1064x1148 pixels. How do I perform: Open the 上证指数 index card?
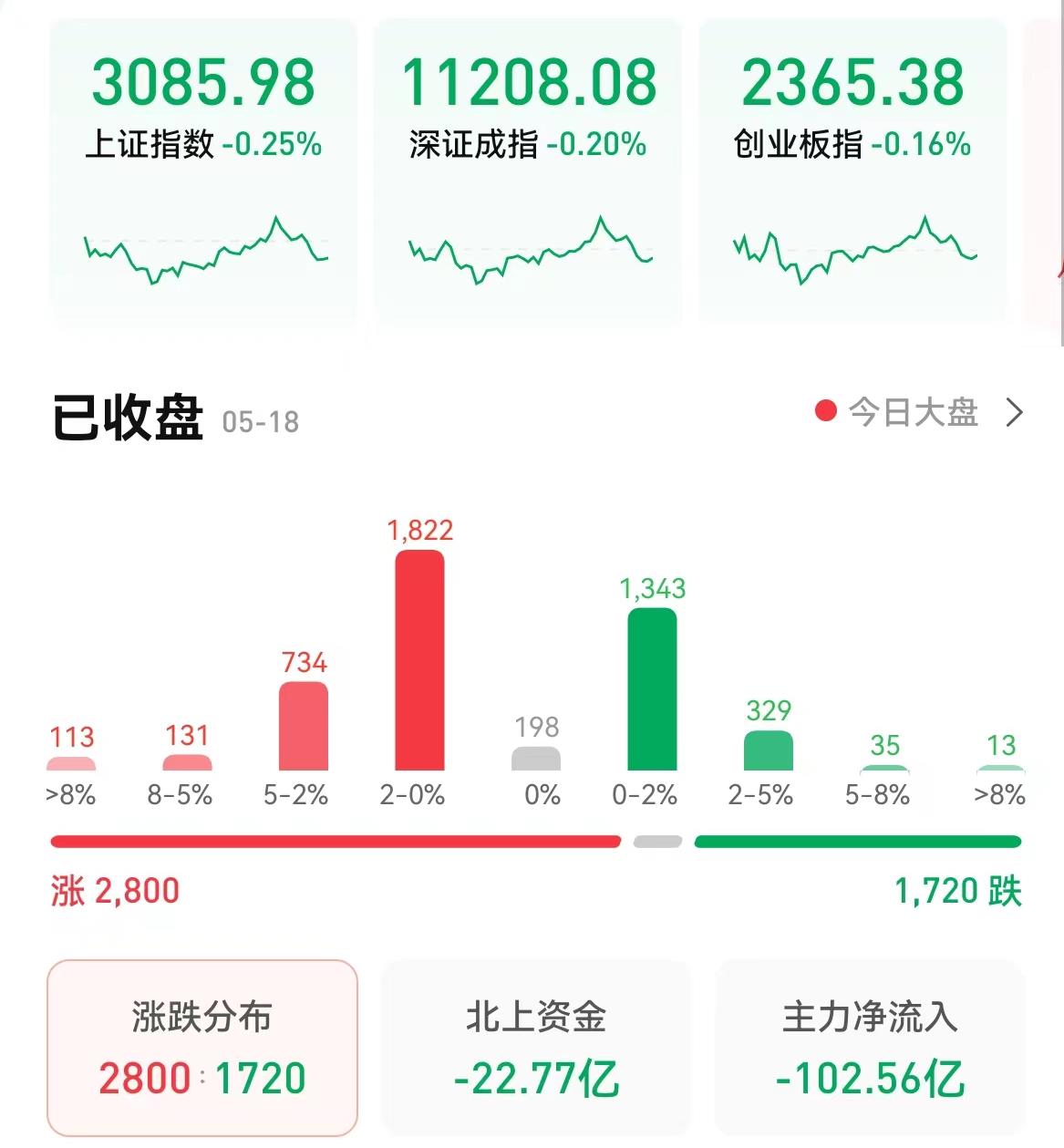pyautogui.click(x=203, y=169)
